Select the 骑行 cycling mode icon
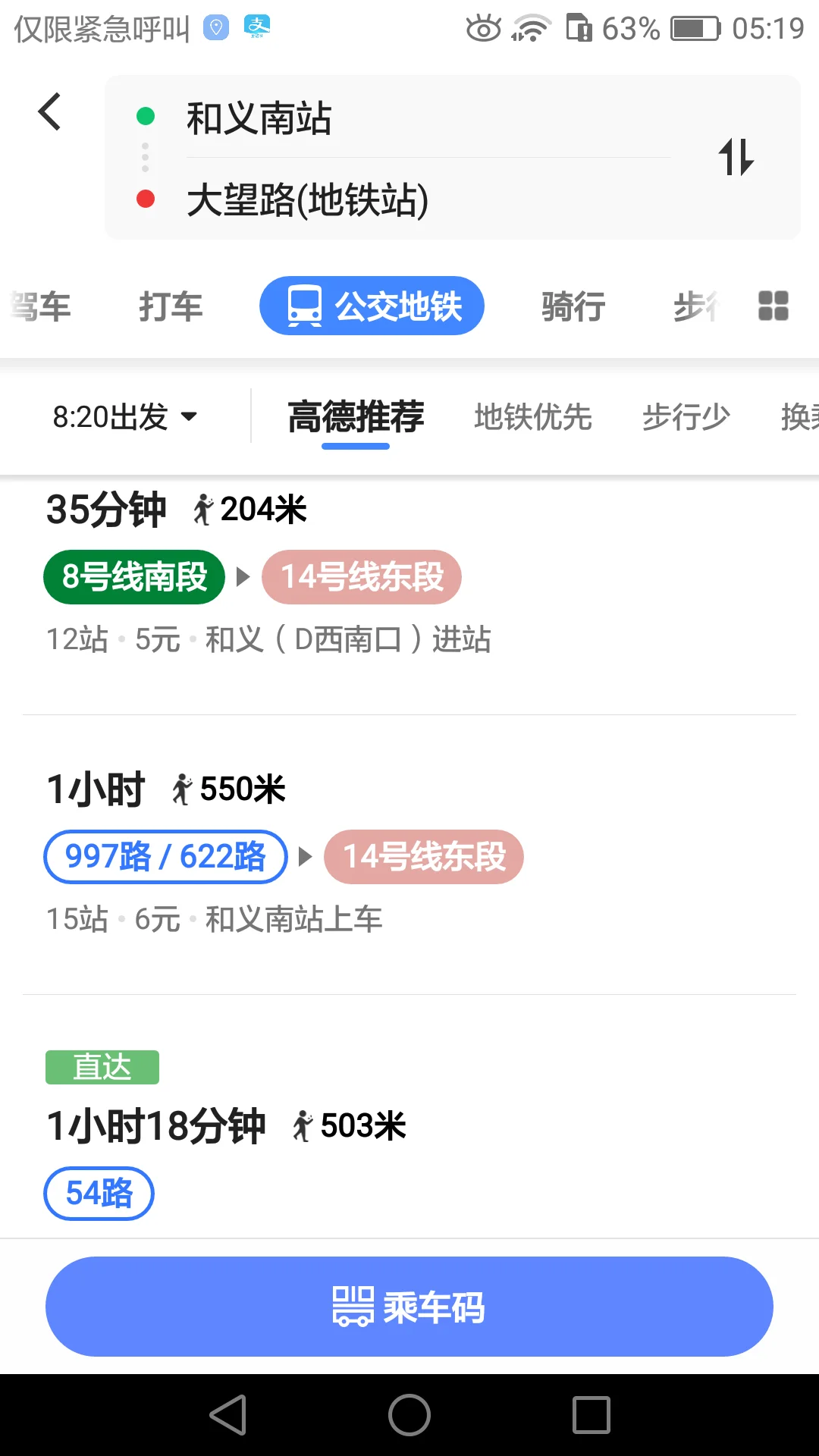Viewport: 819px width, 1456px height. (x=573, y=306)
